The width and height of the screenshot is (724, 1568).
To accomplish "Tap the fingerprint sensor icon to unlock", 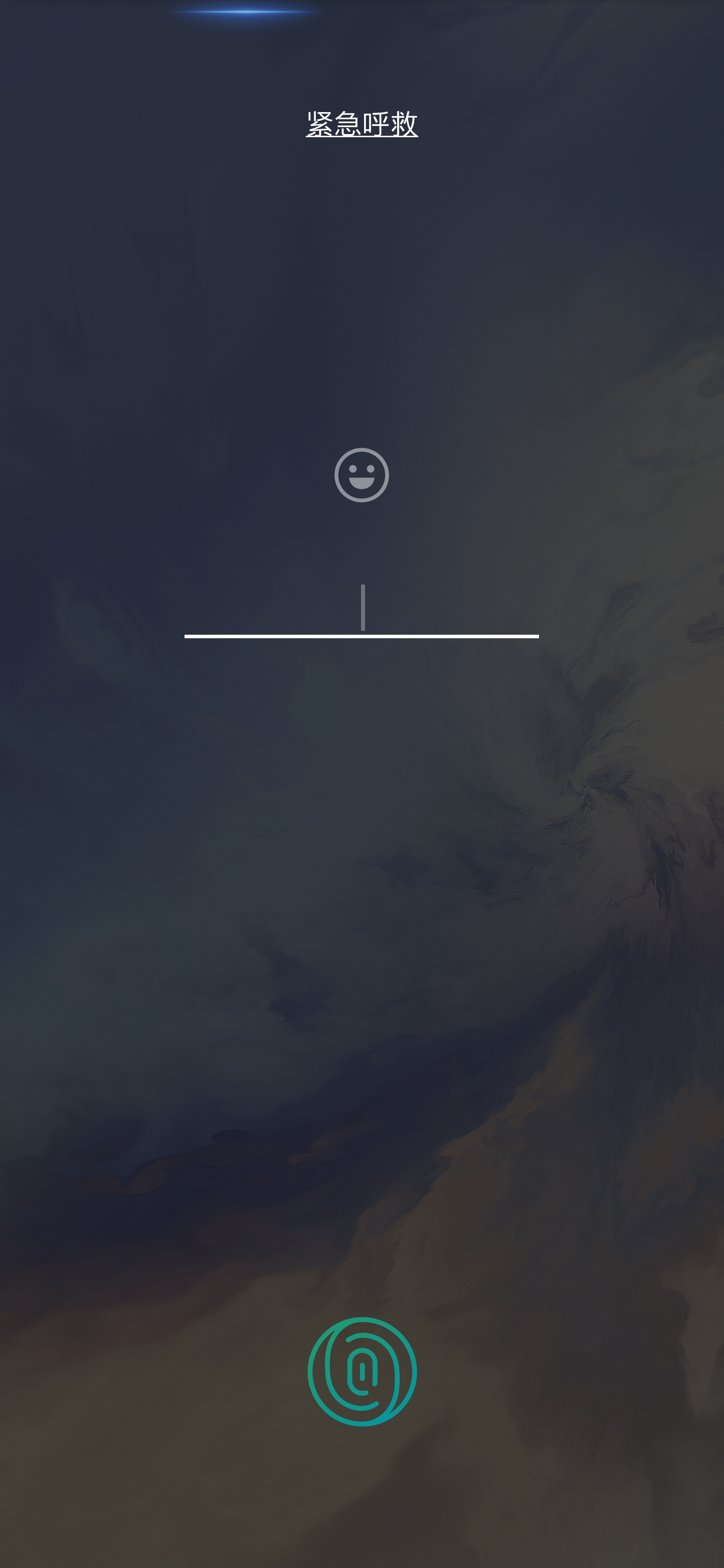I will coord(361,1371).
